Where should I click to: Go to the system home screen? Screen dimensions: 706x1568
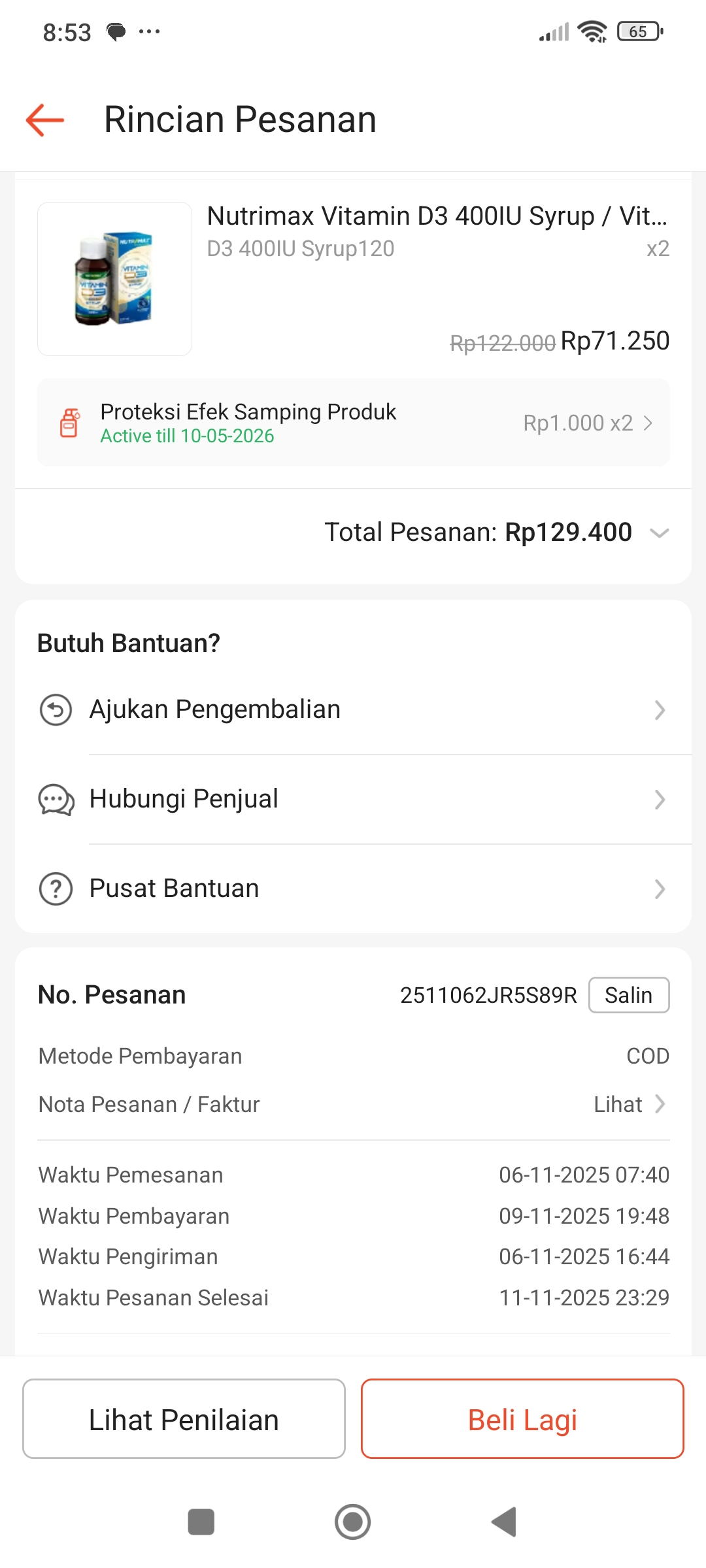353,1522
